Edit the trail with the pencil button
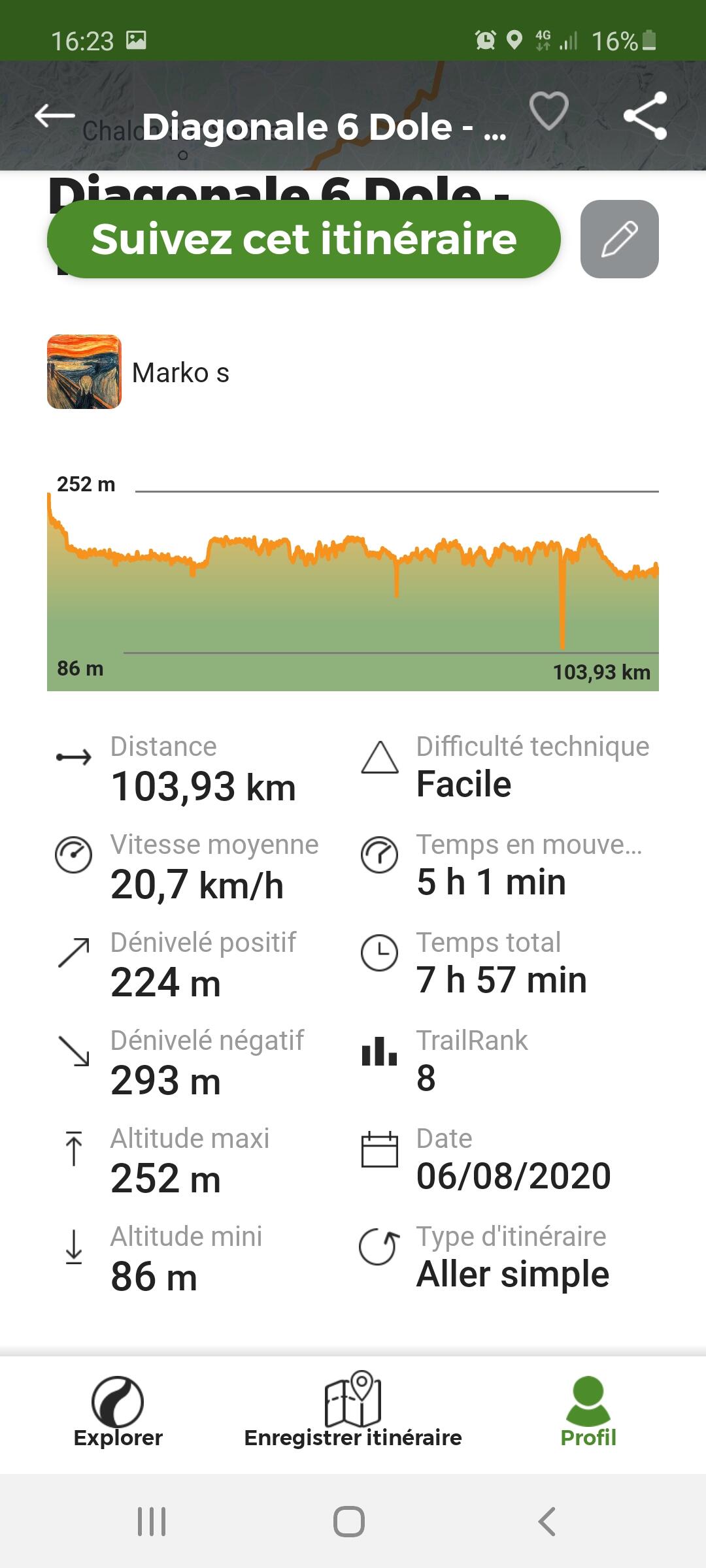 620,239
